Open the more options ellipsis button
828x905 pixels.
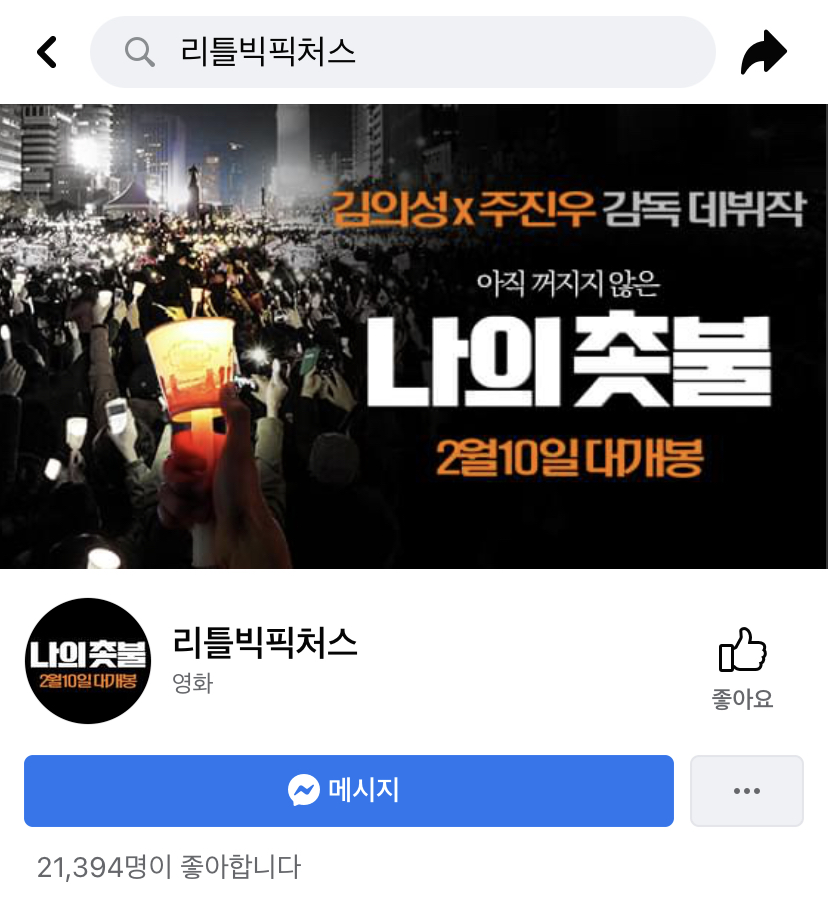pos(746,791)
